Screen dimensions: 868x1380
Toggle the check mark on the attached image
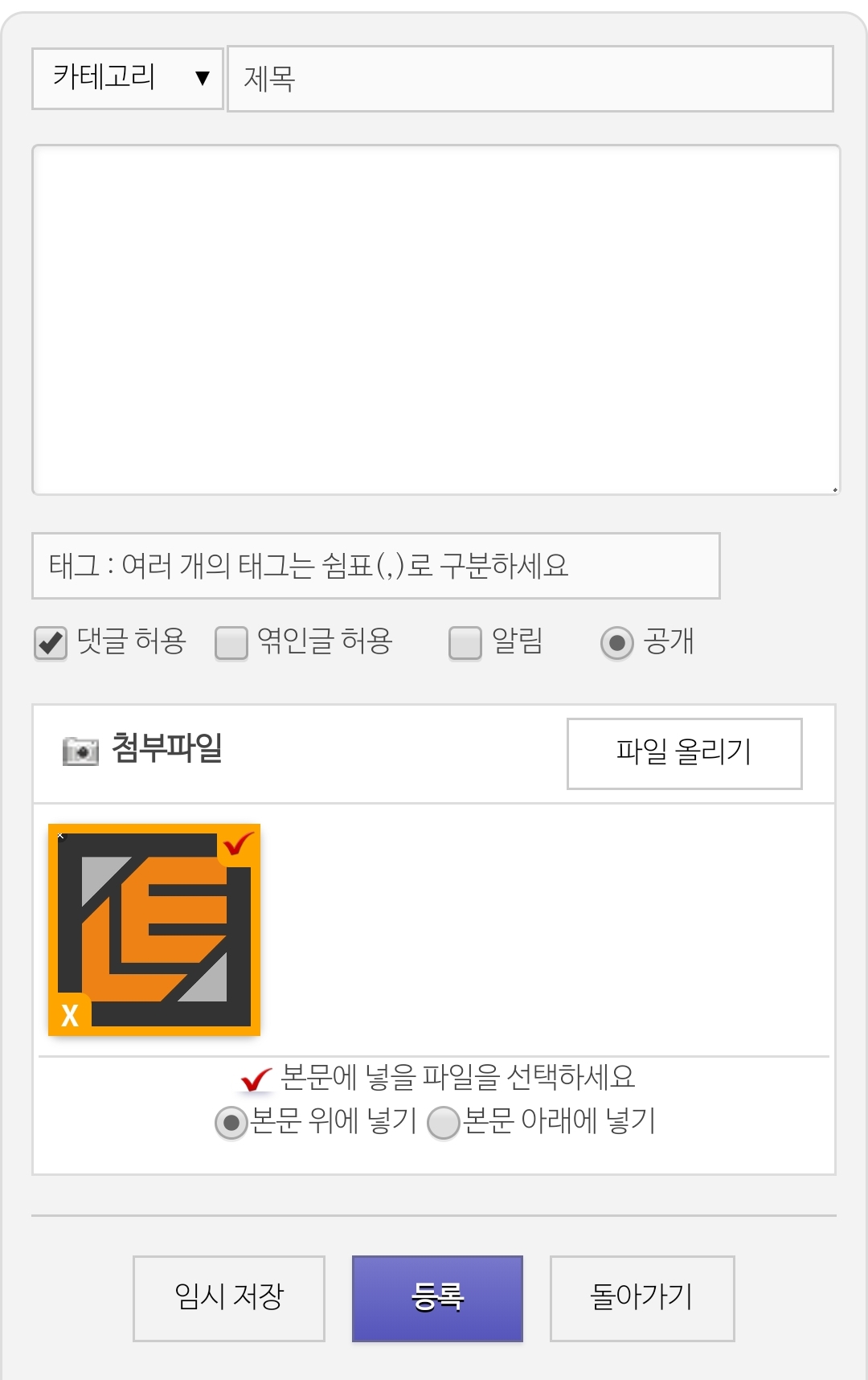click(x=238, y=845)
